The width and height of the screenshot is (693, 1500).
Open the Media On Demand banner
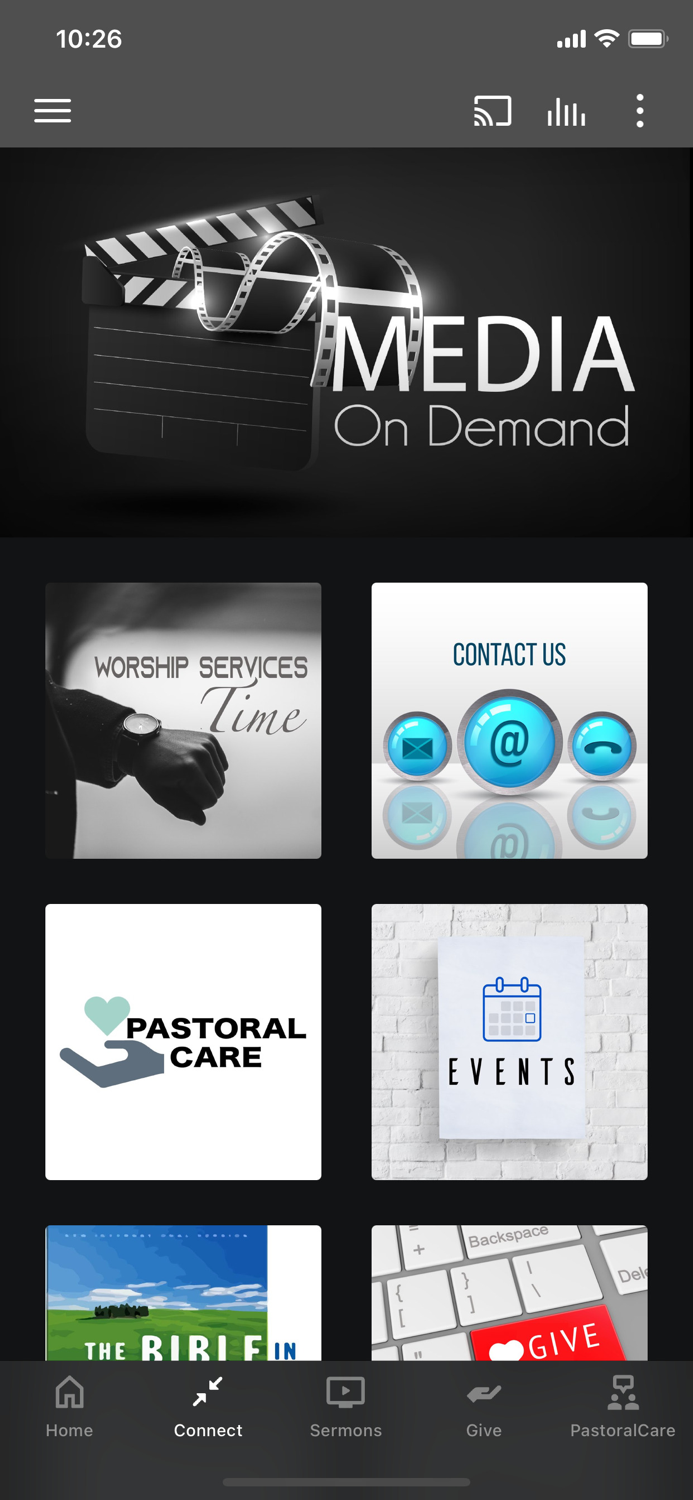click(346, 342)
